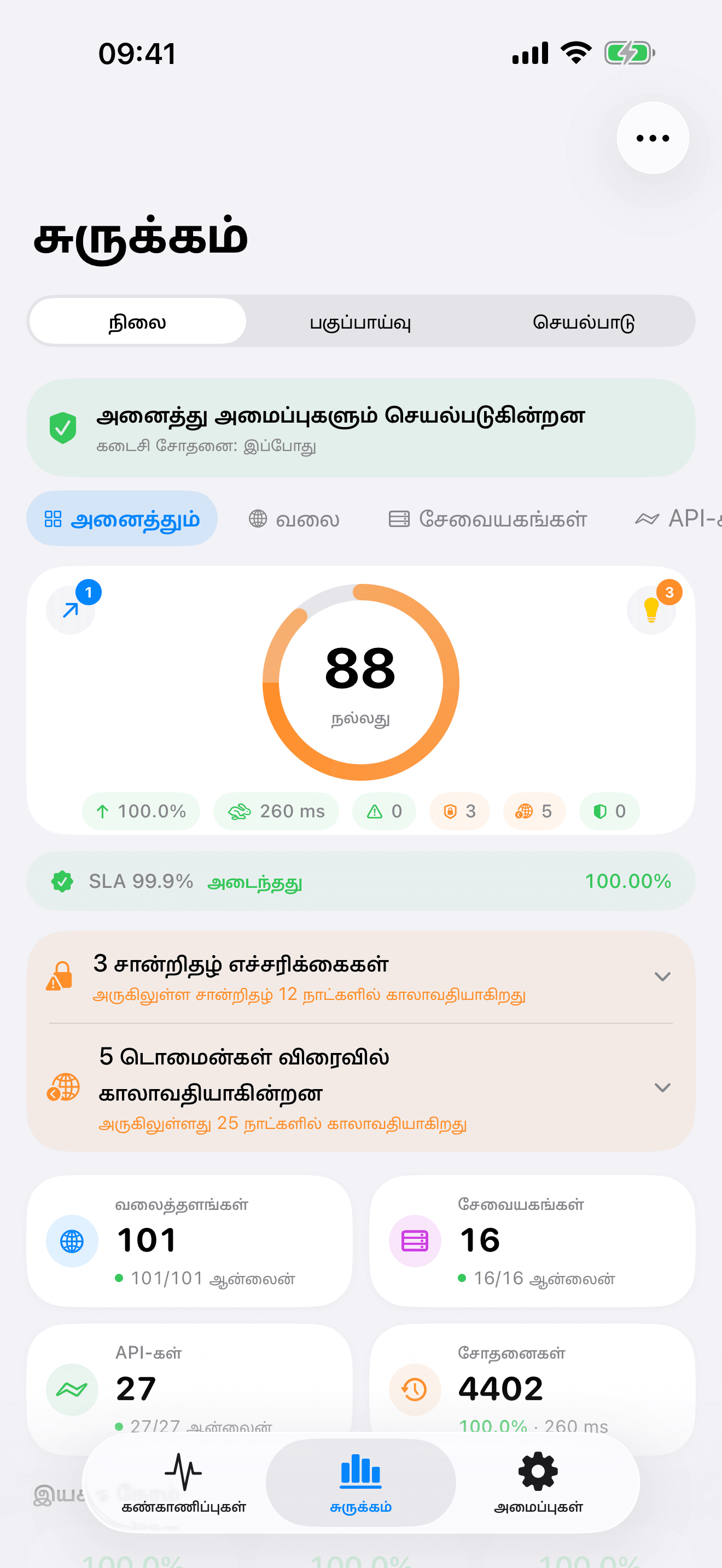The width and height of the screenshot is (722, 1568).
Task: Click the server icon on சேவையகங்கள் card
Action: pos(415,1241)
